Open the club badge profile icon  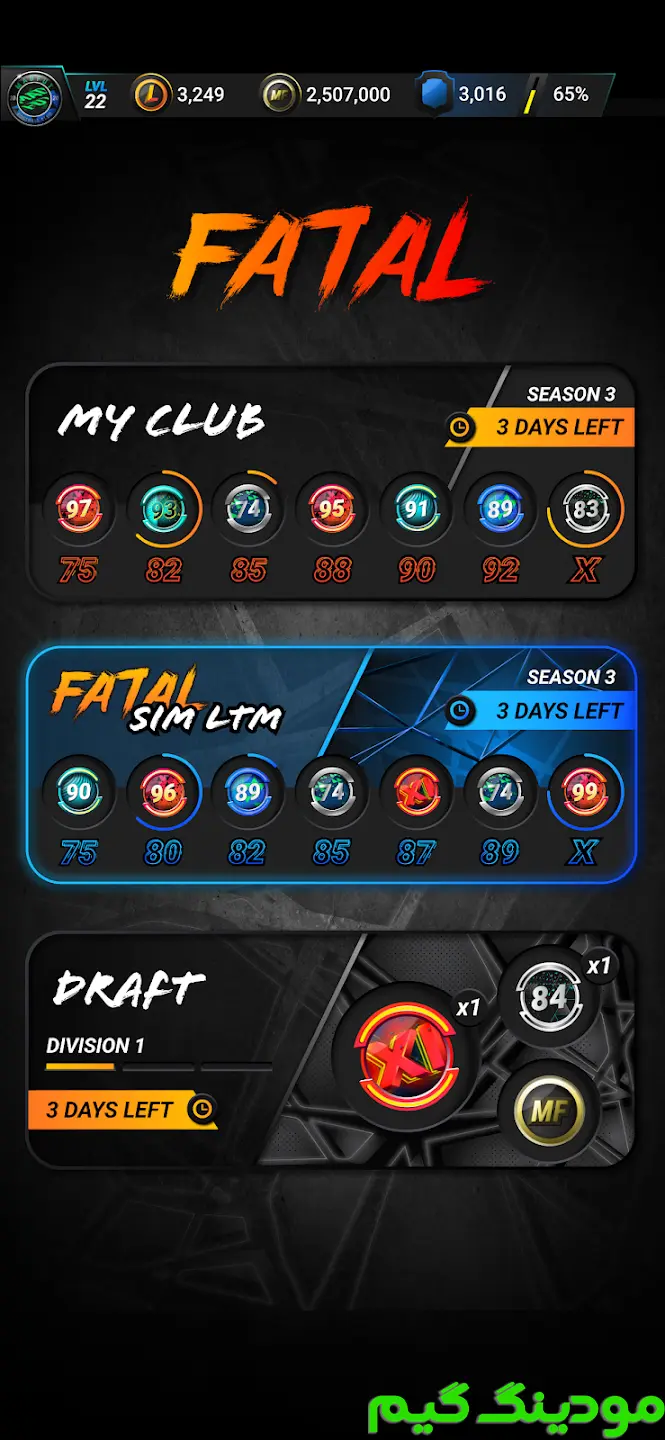(x=33, y=96)
